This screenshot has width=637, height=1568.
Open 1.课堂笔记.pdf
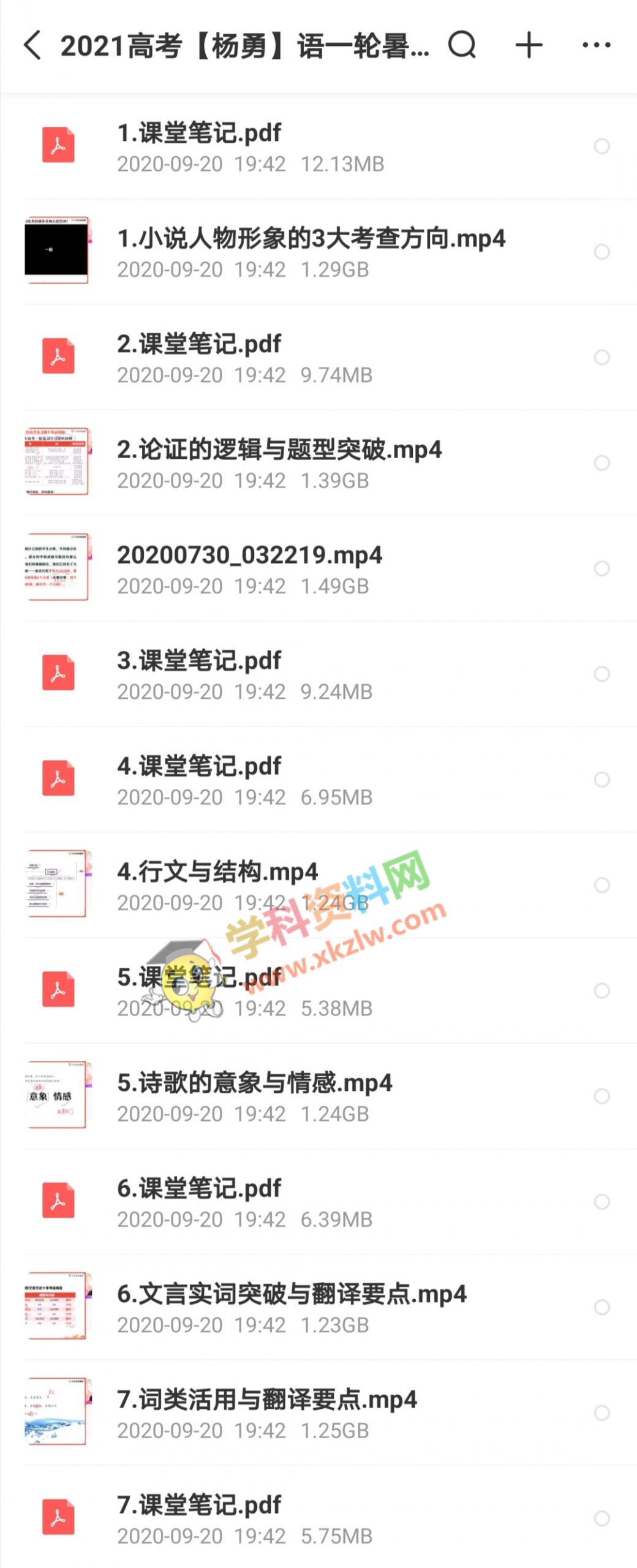[199, 134]
